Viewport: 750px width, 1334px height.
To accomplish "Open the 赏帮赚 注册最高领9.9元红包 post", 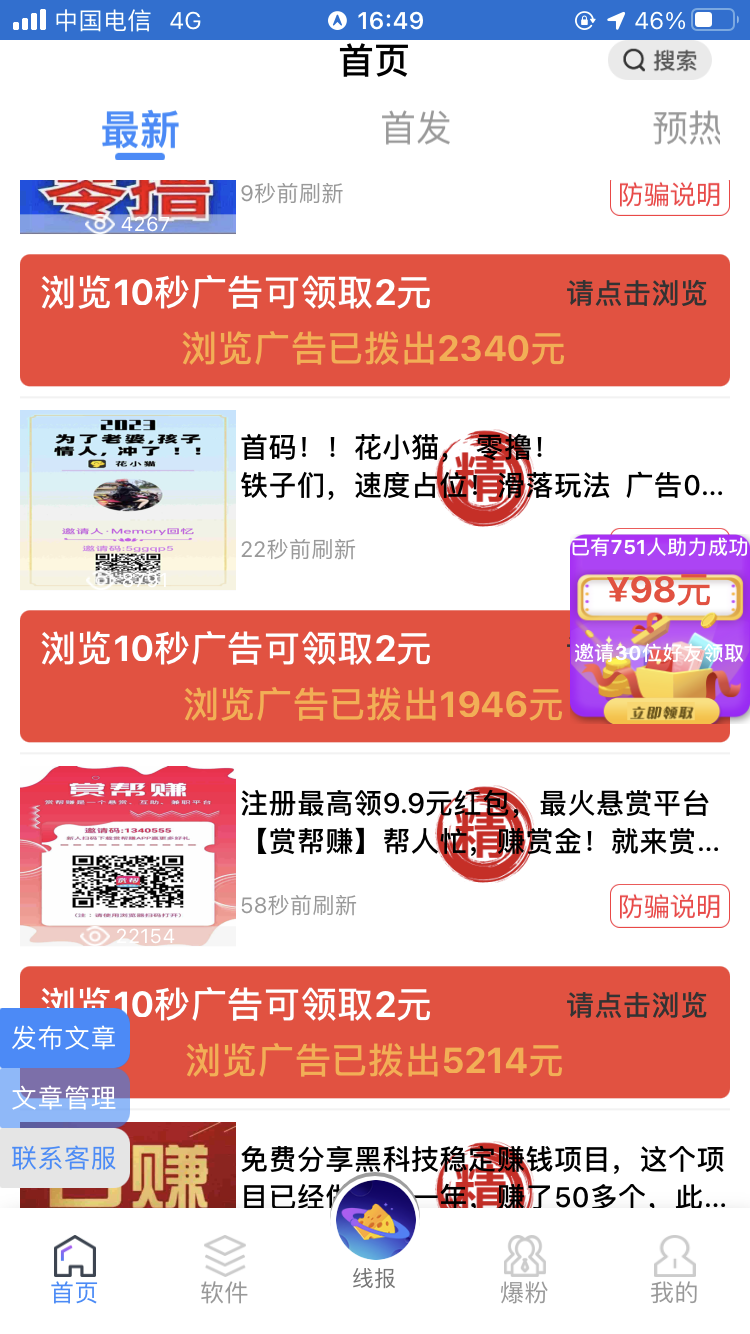I will click(x=478, y=822).
